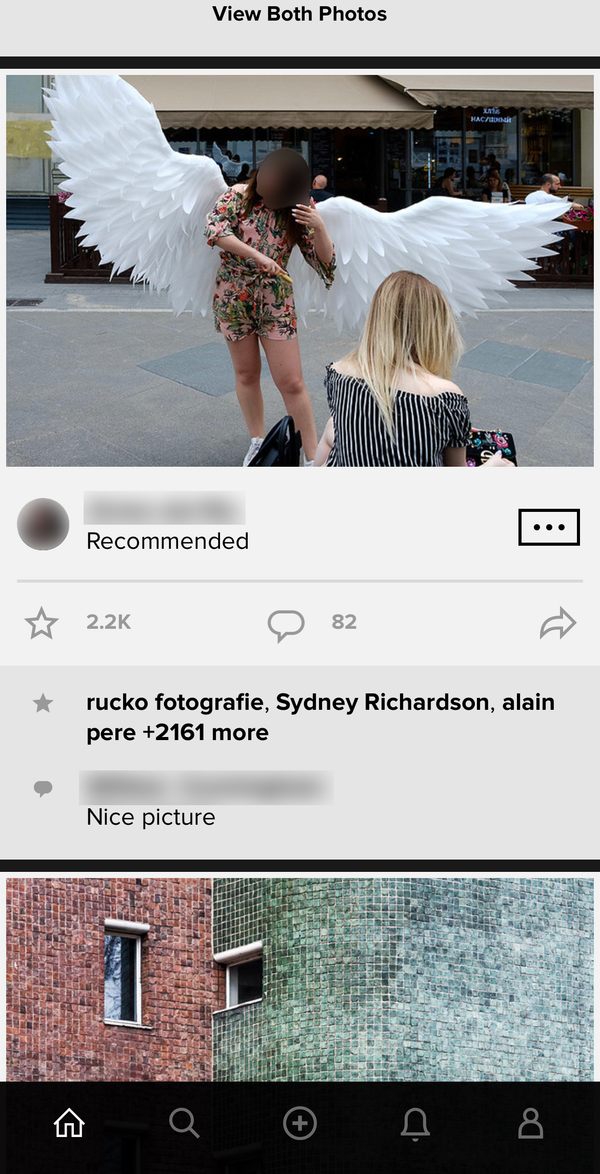
Task: See who liked: rucko fotografie and more
Action: (x=321, y=717)
